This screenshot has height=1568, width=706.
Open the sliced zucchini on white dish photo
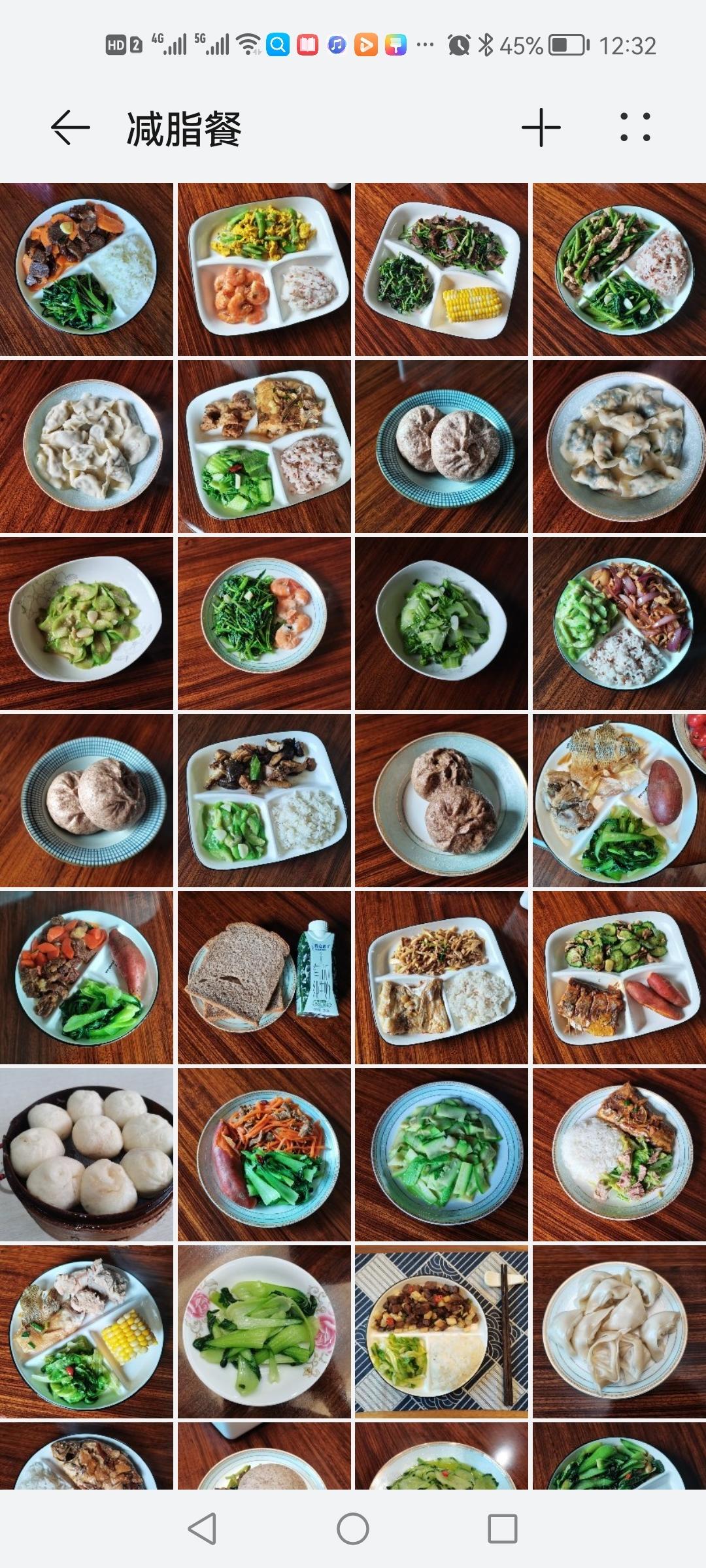pos(86,623)
